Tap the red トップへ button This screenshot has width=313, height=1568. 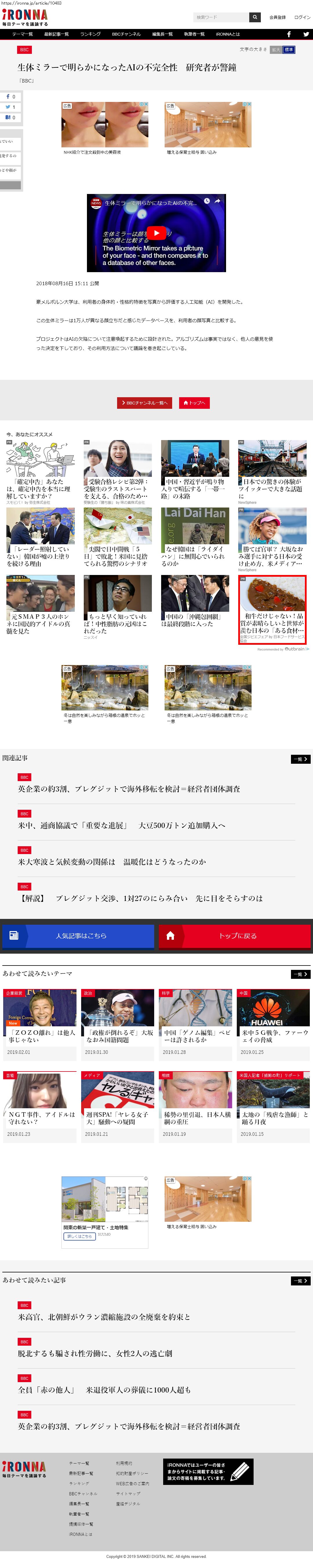[194, 403]
